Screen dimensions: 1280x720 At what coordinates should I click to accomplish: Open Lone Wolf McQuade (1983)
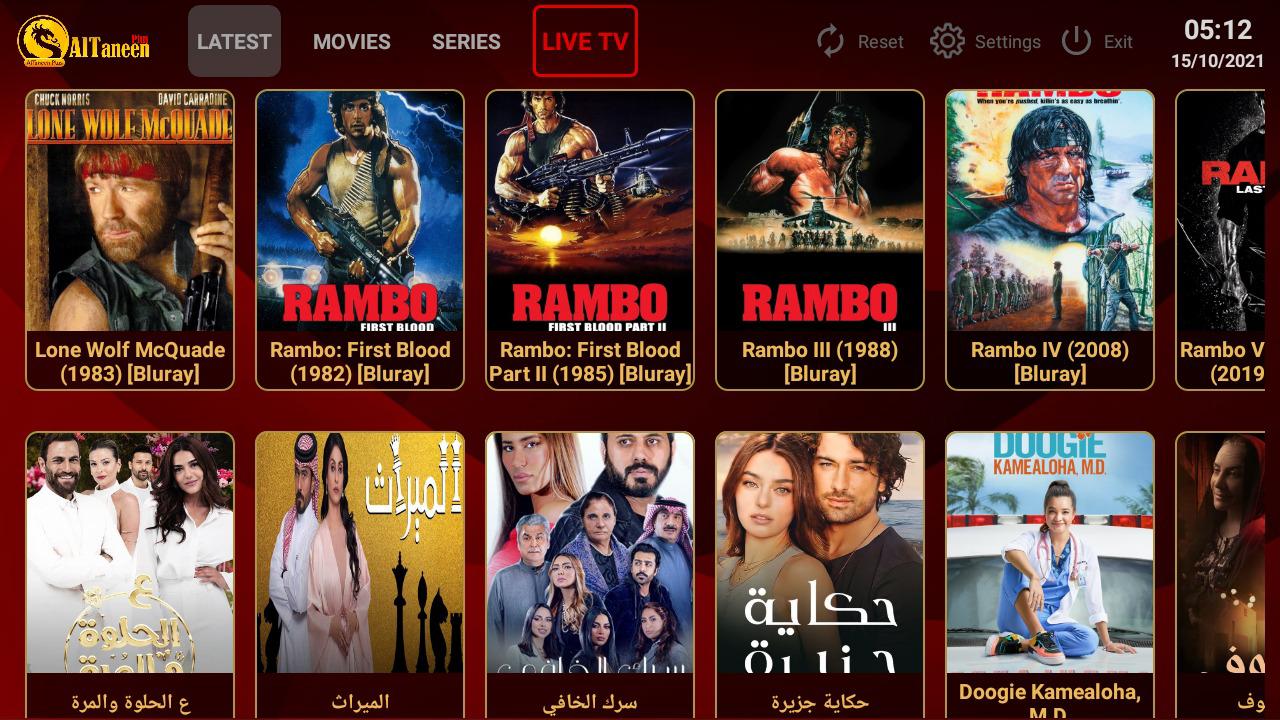point(130,240)
